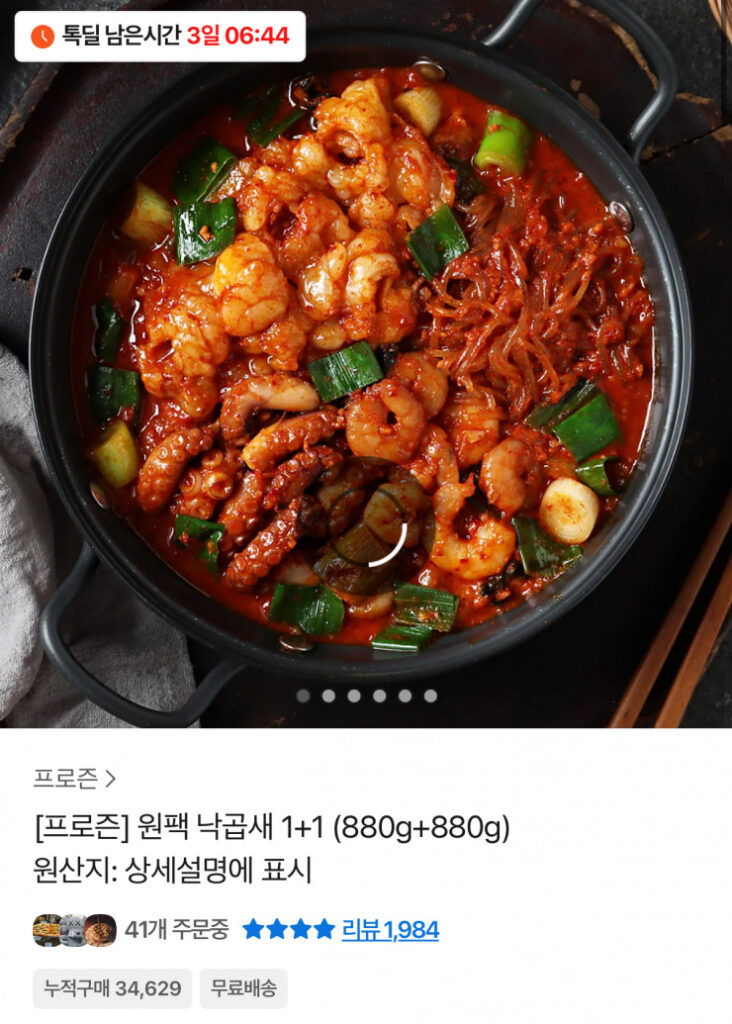Select the last carousel dot indicator
Screen dimensions: 732x1024
click(x=430, y=695)
